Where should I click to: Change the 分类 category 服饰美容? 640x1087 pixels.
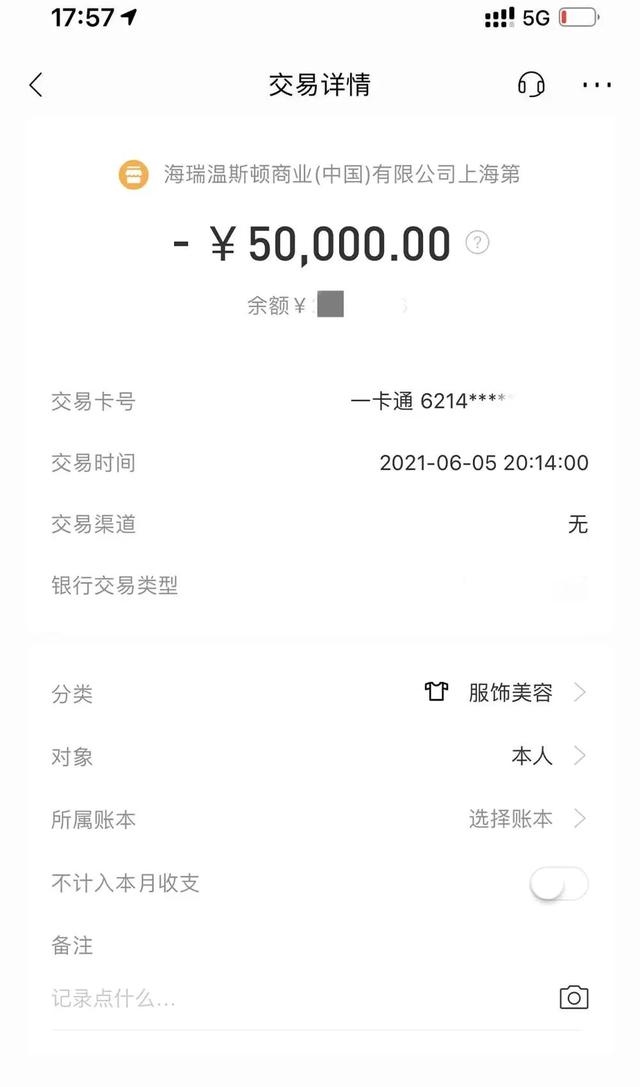[320, 692]
